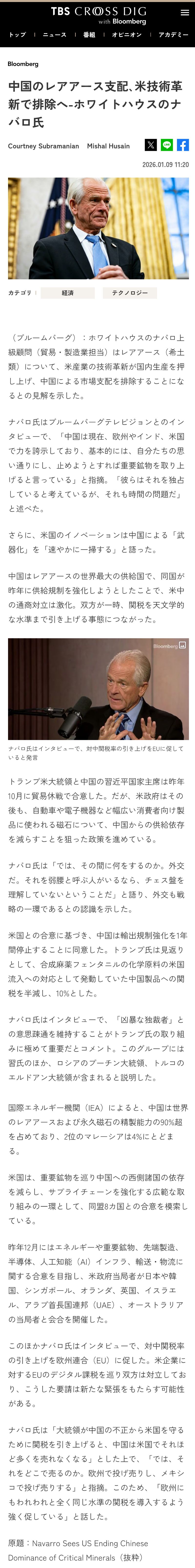Select the 経済 category chip
This screenshot has width=195, height=1568.
pyautogui.click(x=68, y=293)
